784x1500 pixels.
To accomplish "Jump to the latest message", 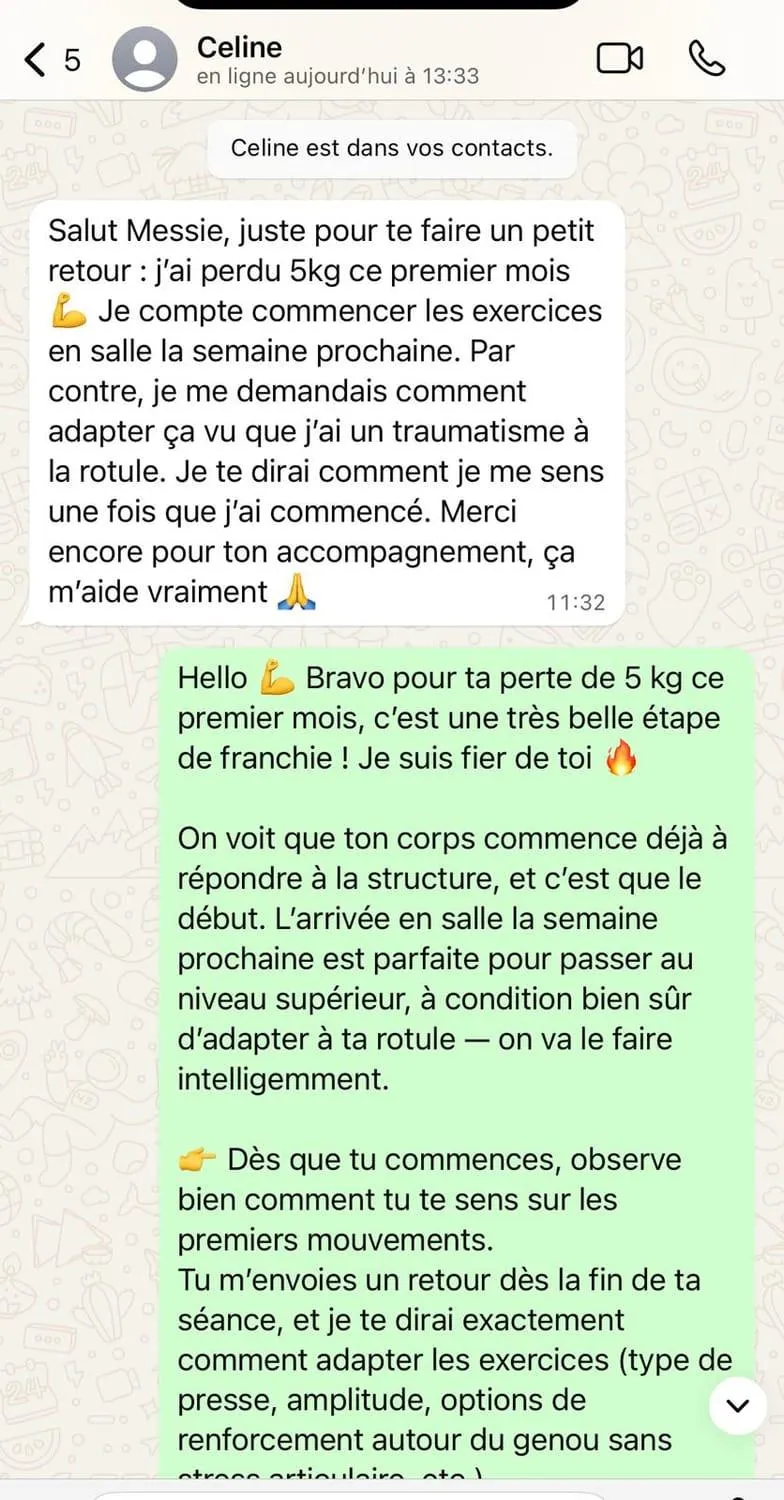I will (x=738, y=1405).
